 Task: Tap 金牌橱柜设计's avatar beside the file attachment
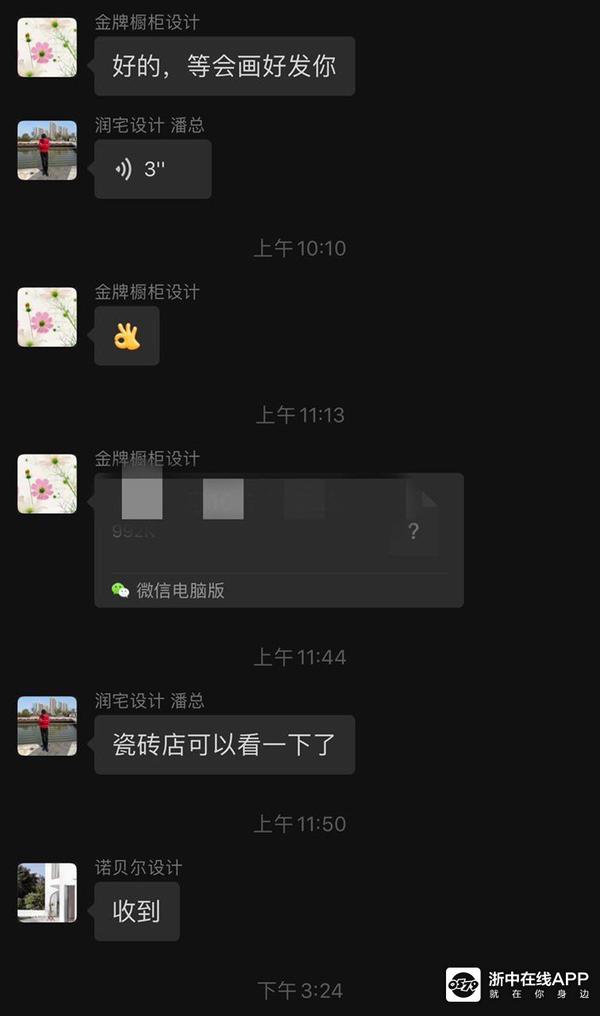(47, 484)
